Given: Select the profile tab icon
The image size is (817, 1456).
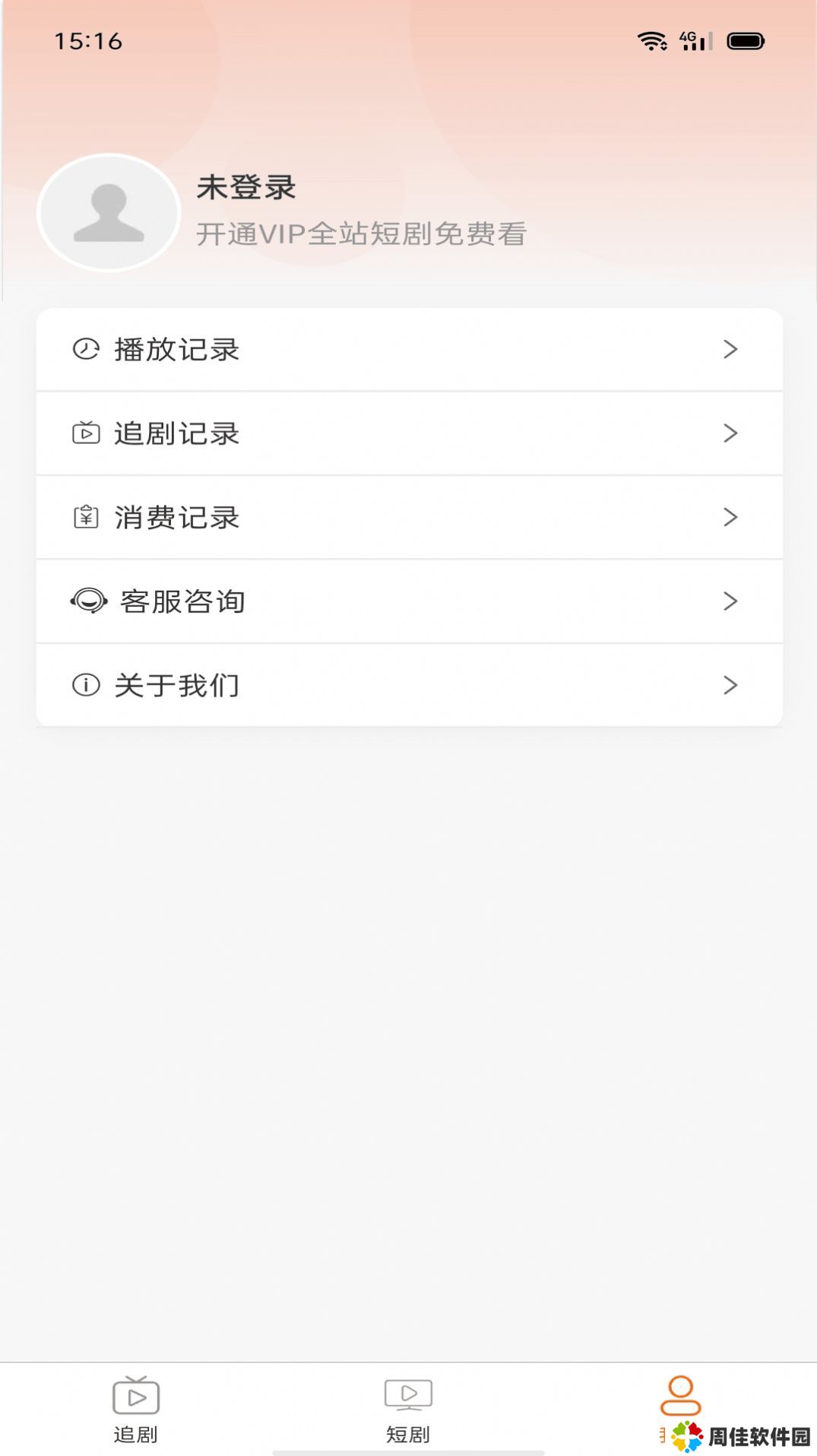Looking at the screenshot, I should (x=680, y=1396).
